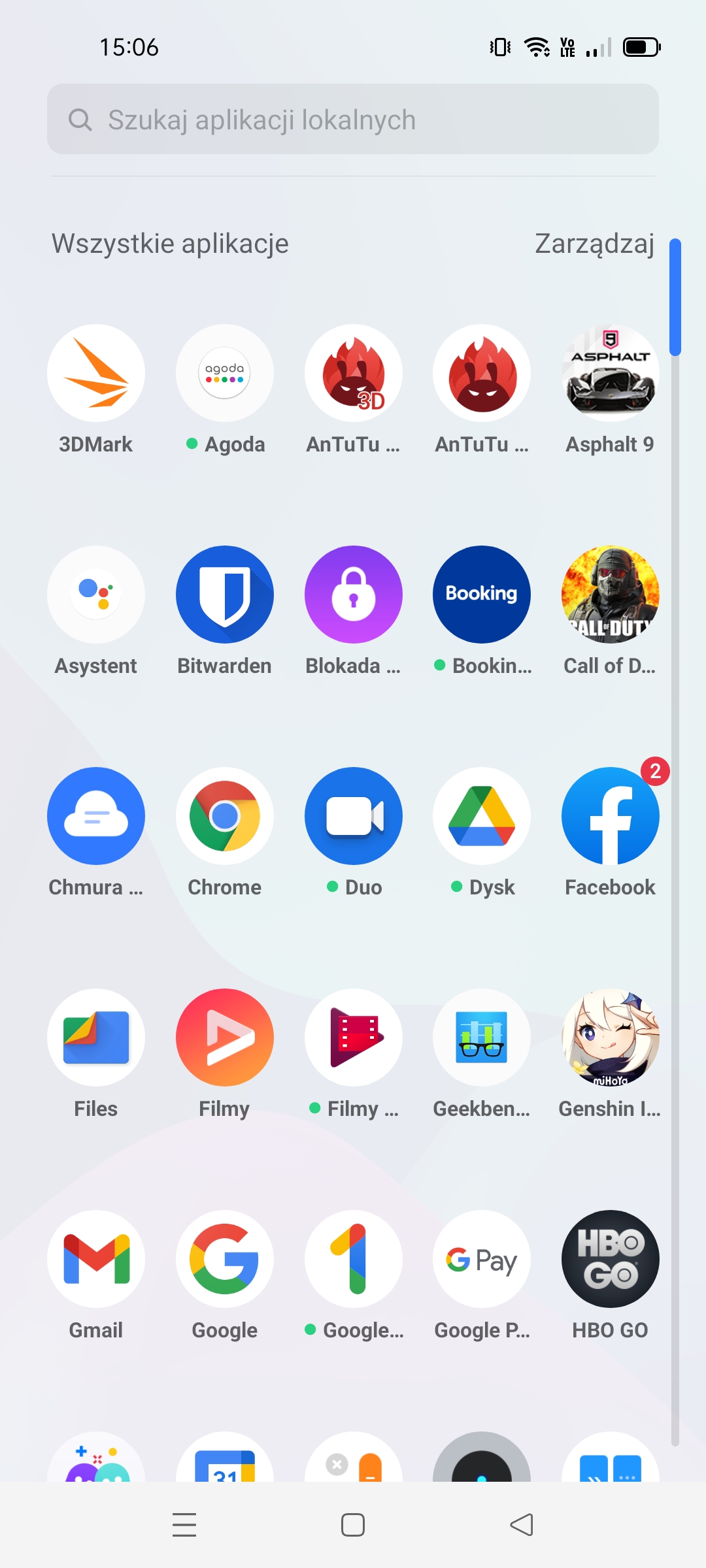Open Dysk (Google Drive)
706x1568 pixels.
tap(482, 816)
